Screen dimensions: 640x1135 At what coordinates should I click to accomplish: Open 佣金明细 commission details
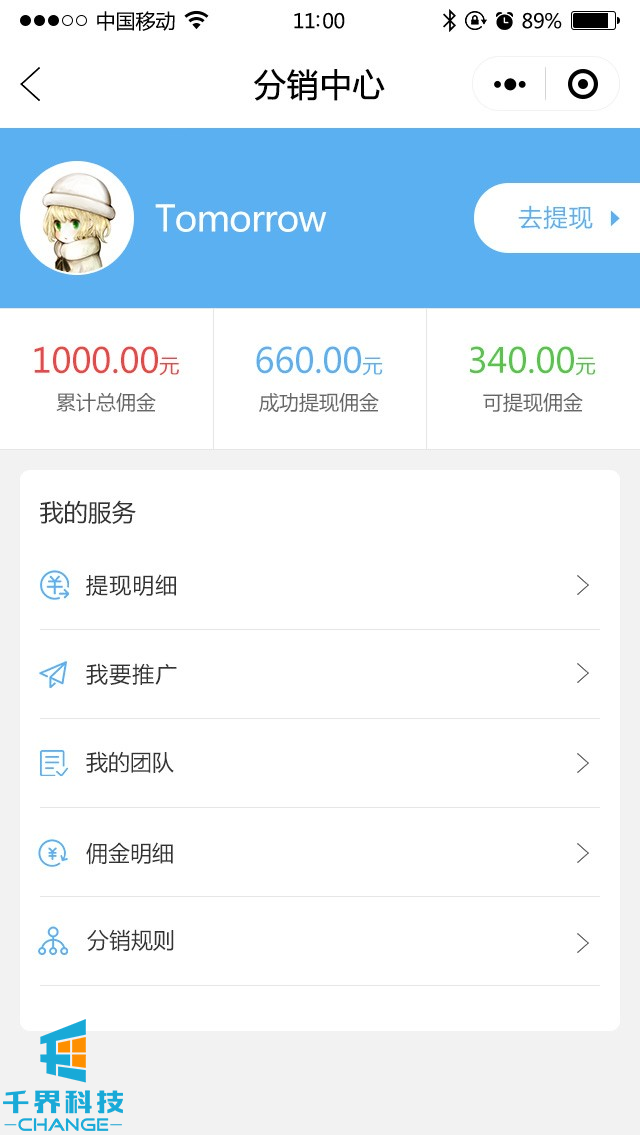point(319,853)
